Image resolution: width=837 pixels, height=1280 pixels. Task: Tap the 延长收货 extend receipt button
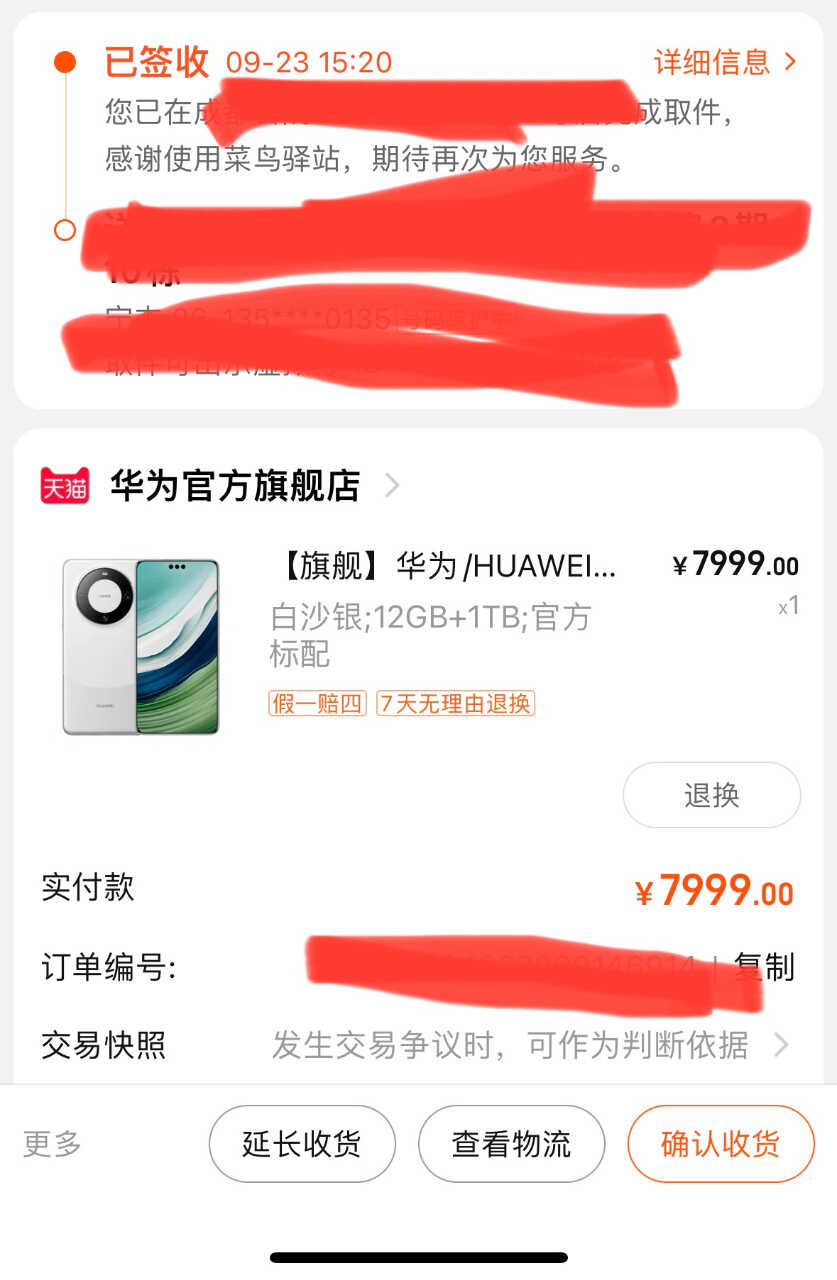click(x=302, y=1144)
